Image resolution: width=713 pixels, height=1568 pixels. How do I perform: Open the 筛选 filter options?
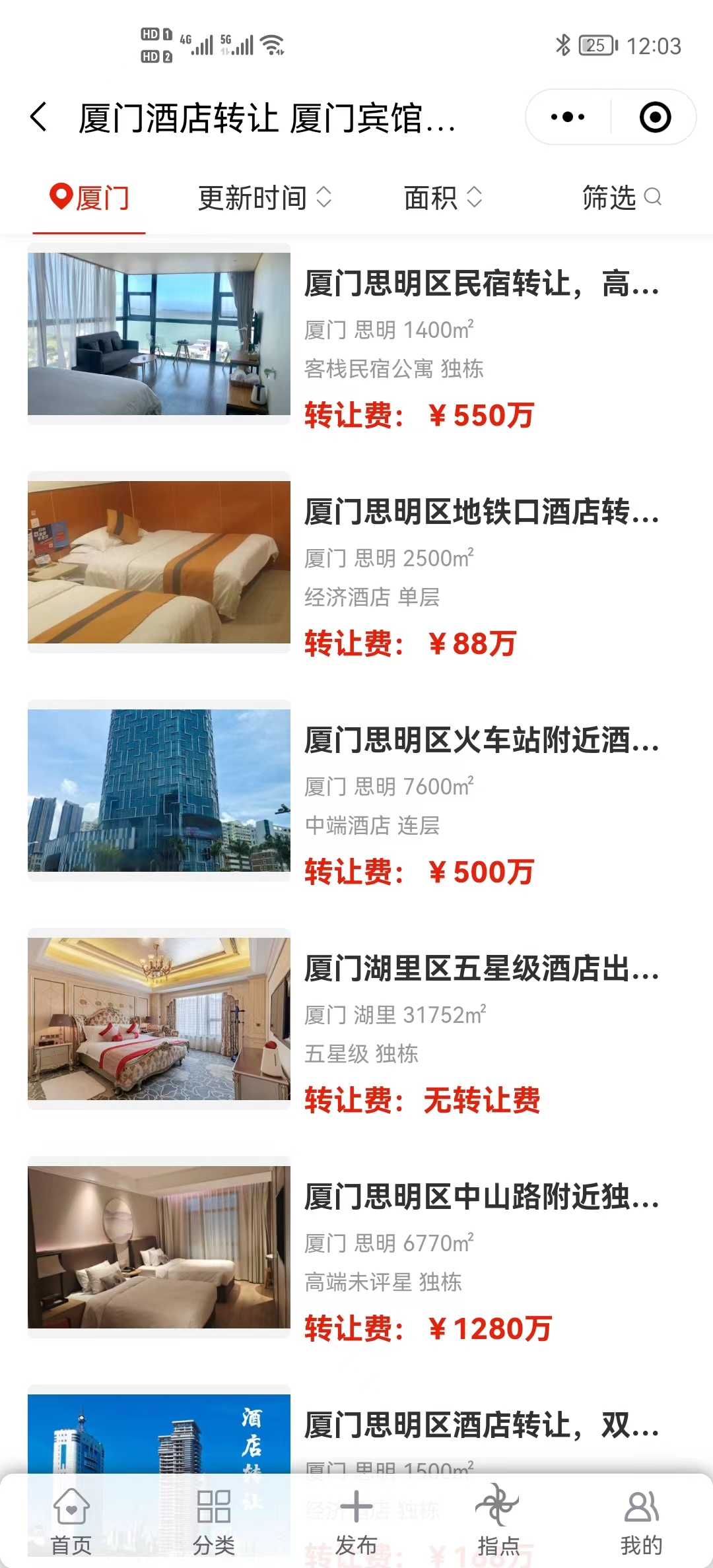(x=621, y=198)
